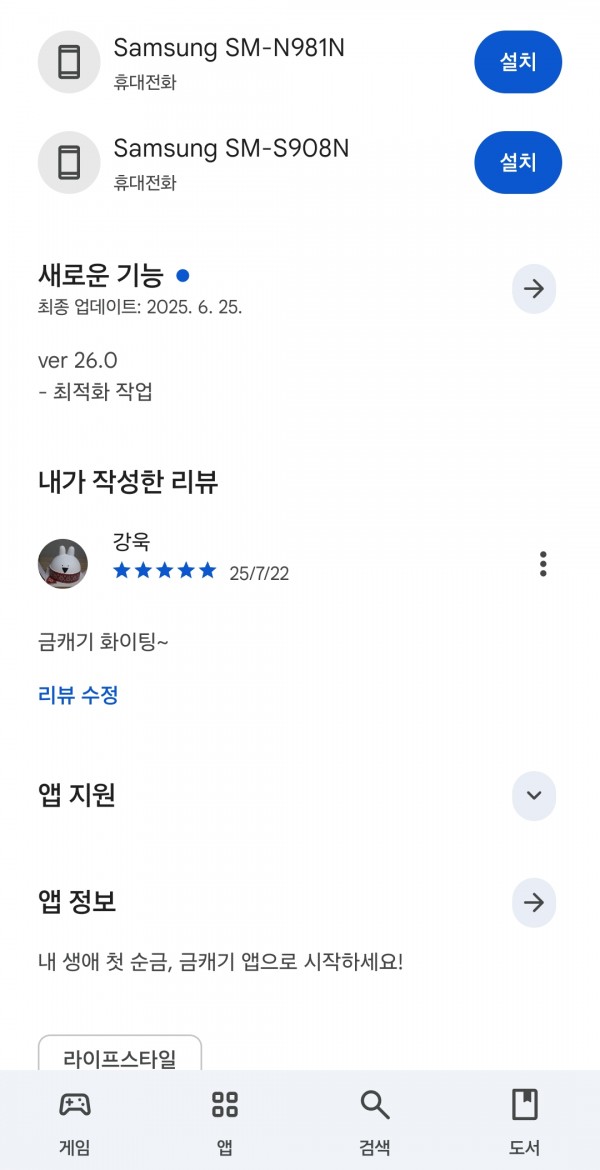Select the 라이프스타일 chip
Viewport: 600px width, 1170px height.
[119, 1054]
